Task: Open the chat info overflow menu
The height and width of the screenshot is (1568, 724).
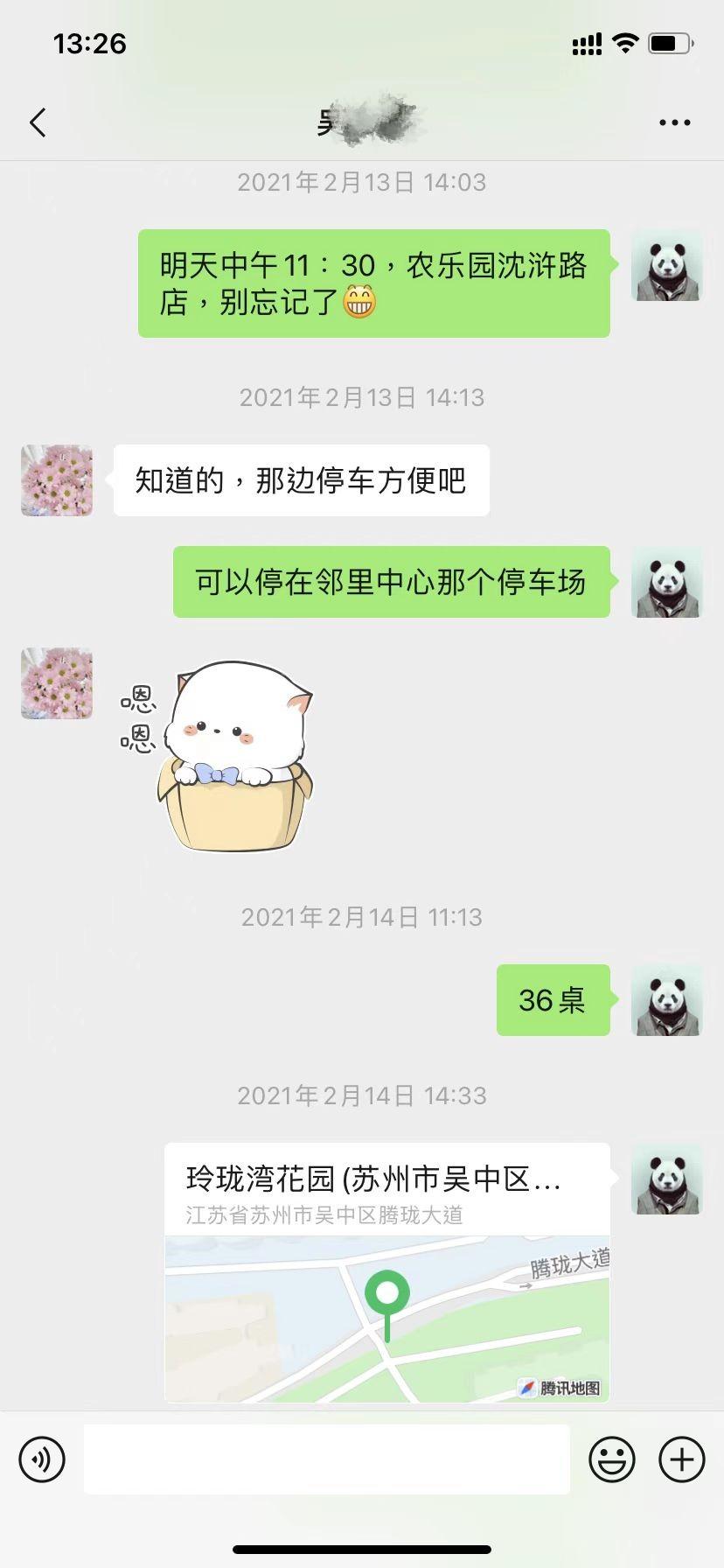Action: [674, 123]
